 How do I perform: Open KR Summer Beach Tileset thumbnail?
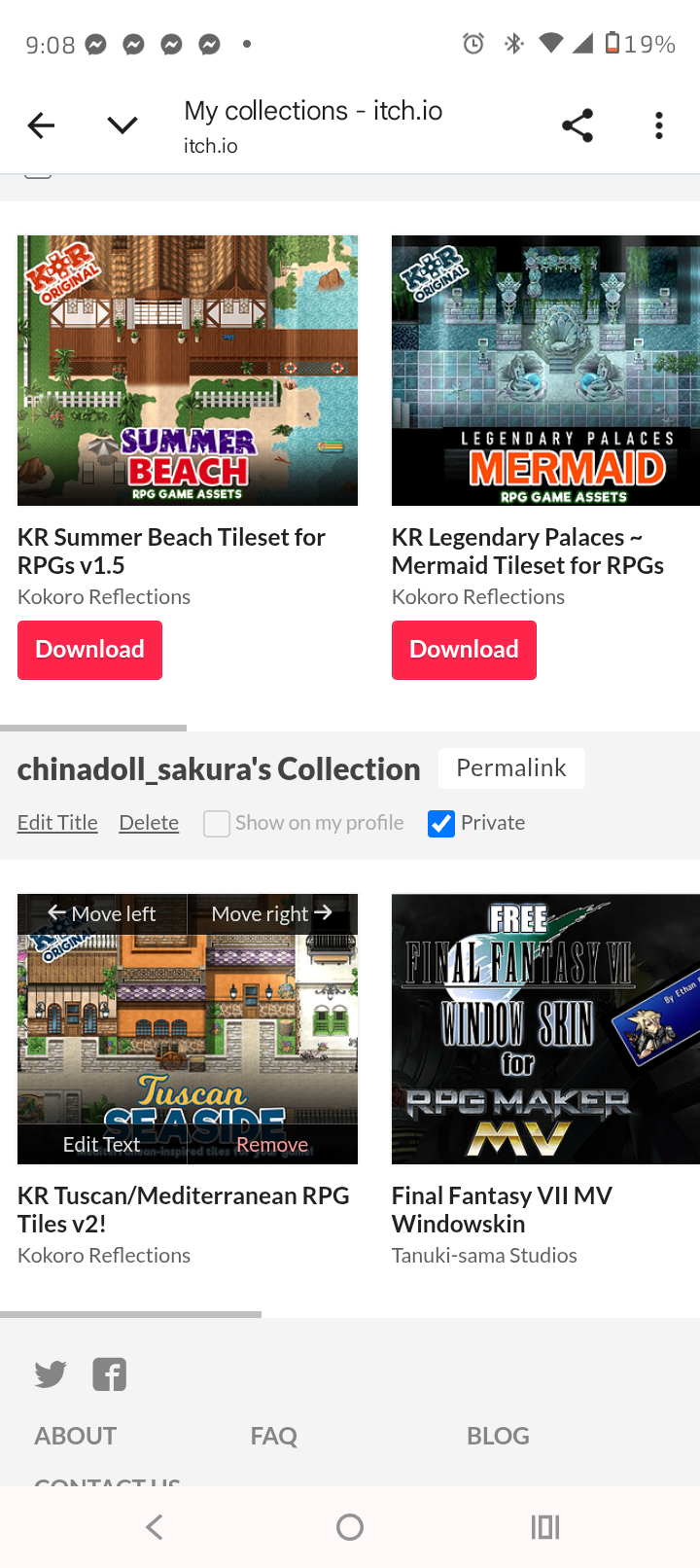click(x=188, y=370)
